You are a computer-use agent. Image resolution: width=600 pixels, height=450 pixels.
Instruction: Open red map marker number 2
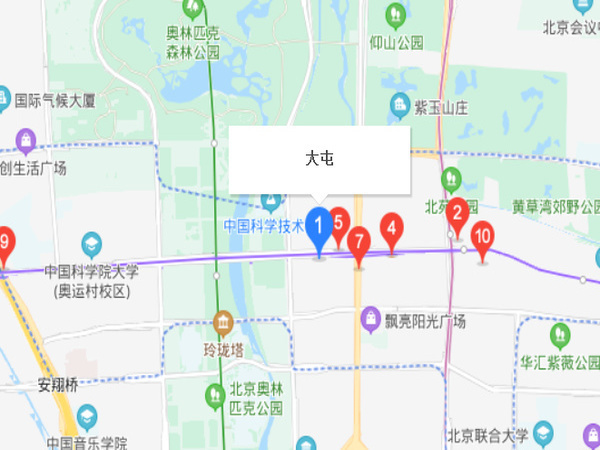point(458,214)
